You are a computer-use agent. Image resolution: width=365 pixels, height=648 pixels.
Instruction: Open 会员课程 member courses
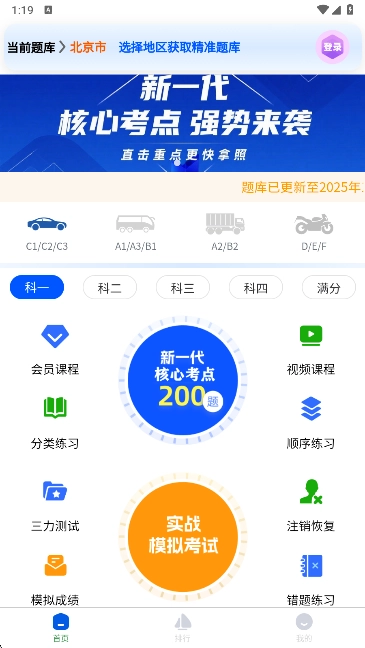coord(55,350)
